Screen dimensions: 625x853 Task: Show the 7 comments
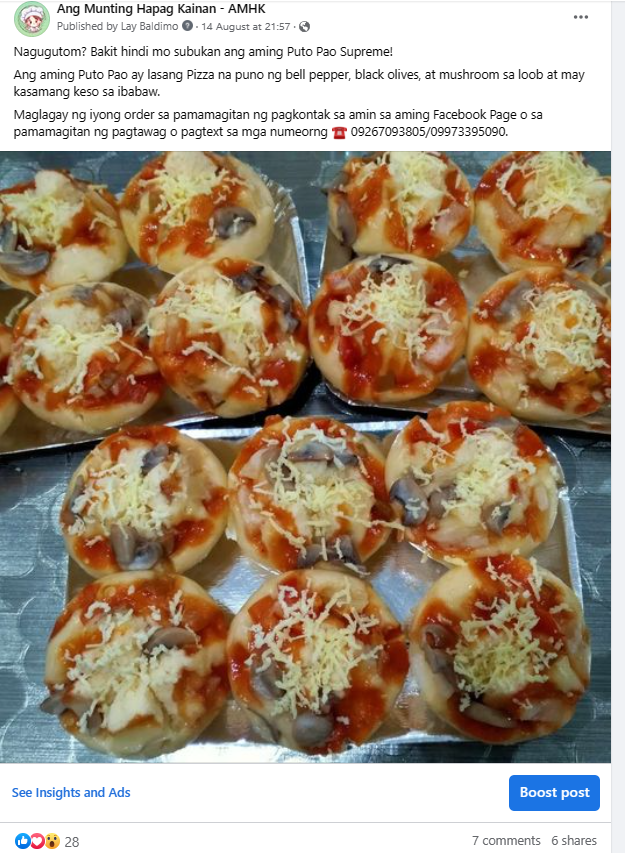506,841
